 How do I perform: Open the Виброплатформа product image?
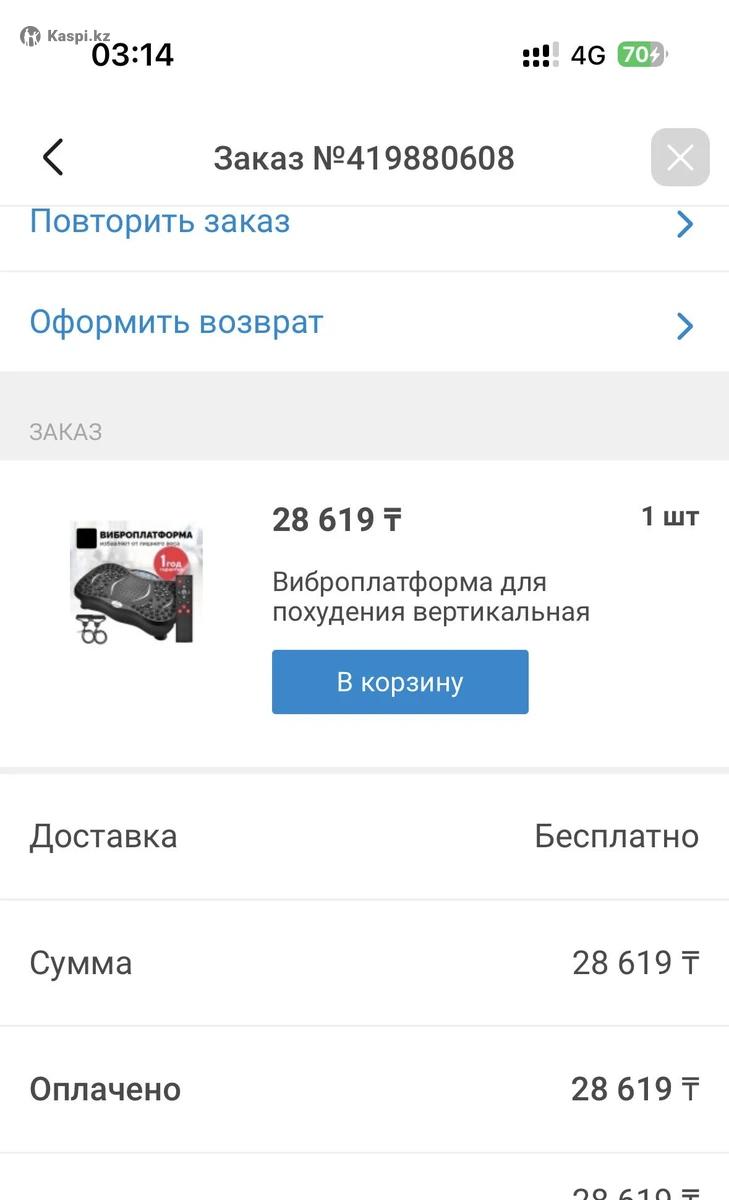(136, 583)
